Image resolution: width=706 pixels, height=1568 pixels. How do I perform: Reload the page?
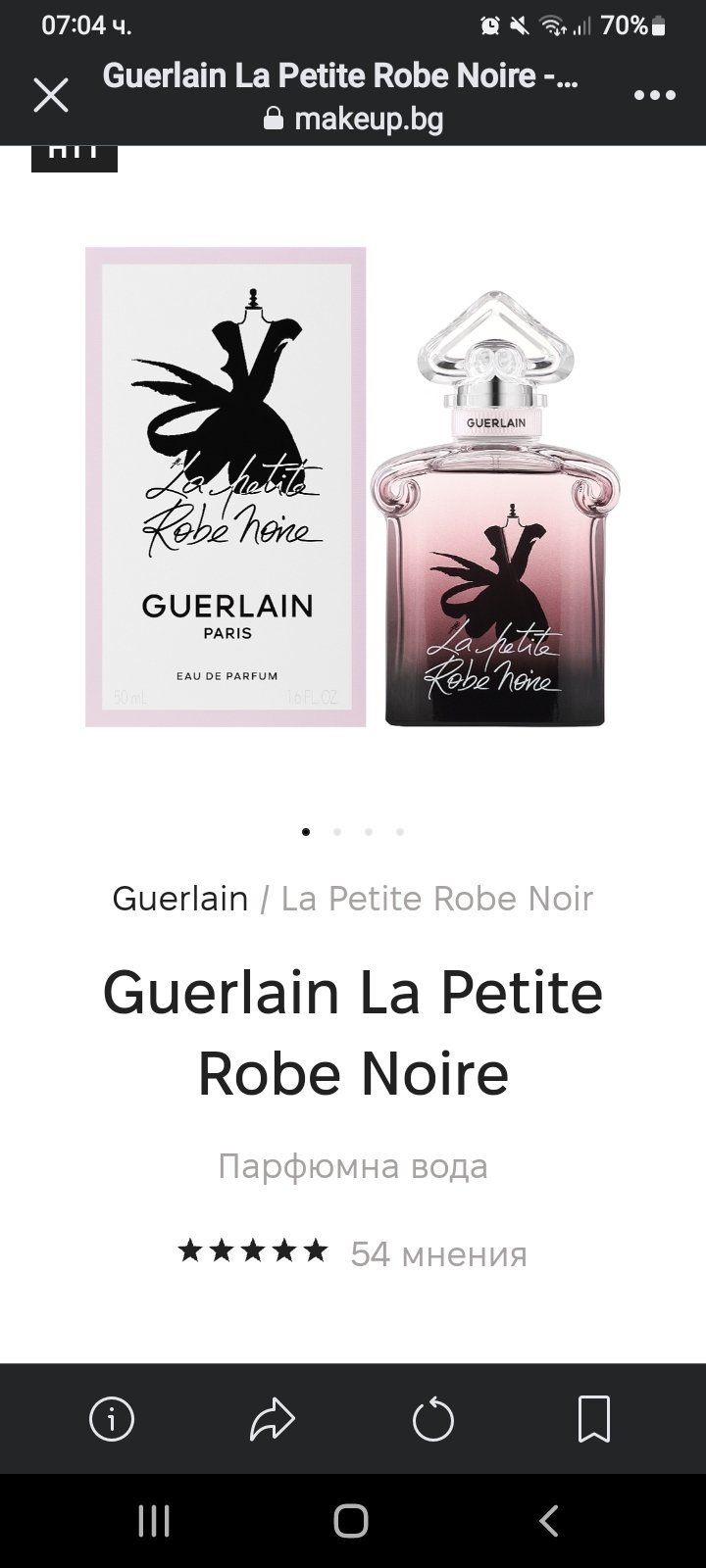[x=433, y=1418]
